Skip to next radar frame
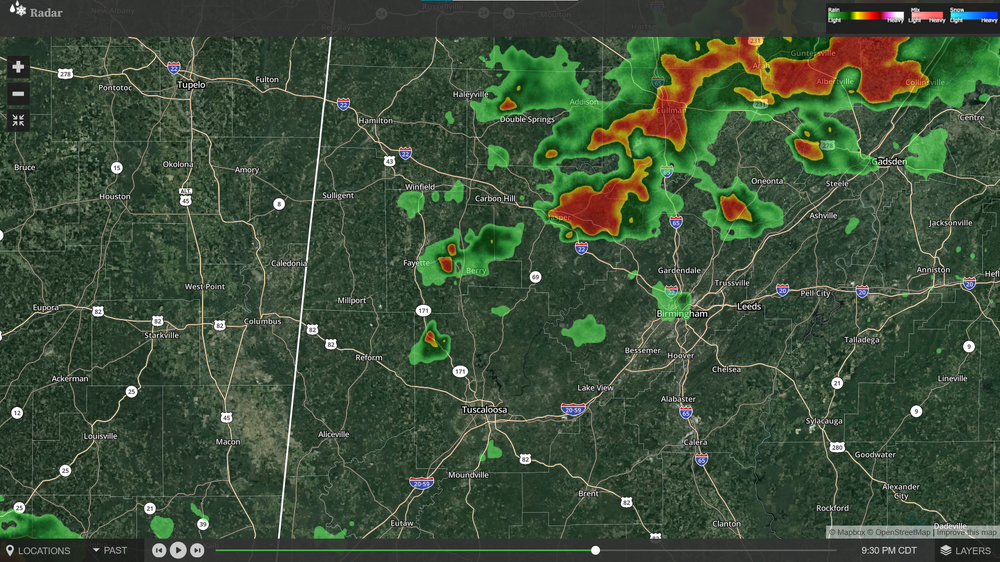The width and height of the screenshot is (1000, 562). click(197, 550)
